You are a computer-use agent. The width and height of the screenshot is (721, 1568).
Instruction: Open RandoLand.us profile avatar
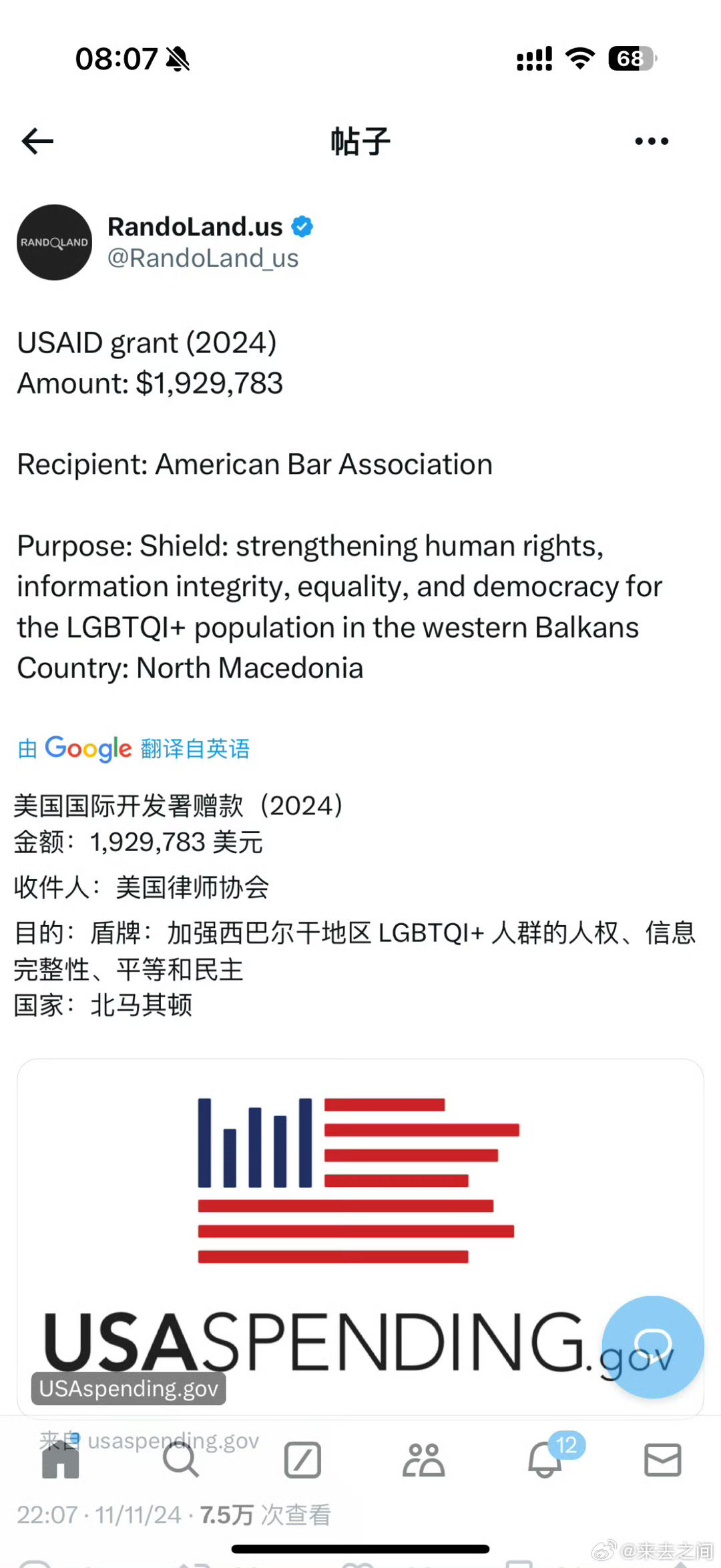55,242
